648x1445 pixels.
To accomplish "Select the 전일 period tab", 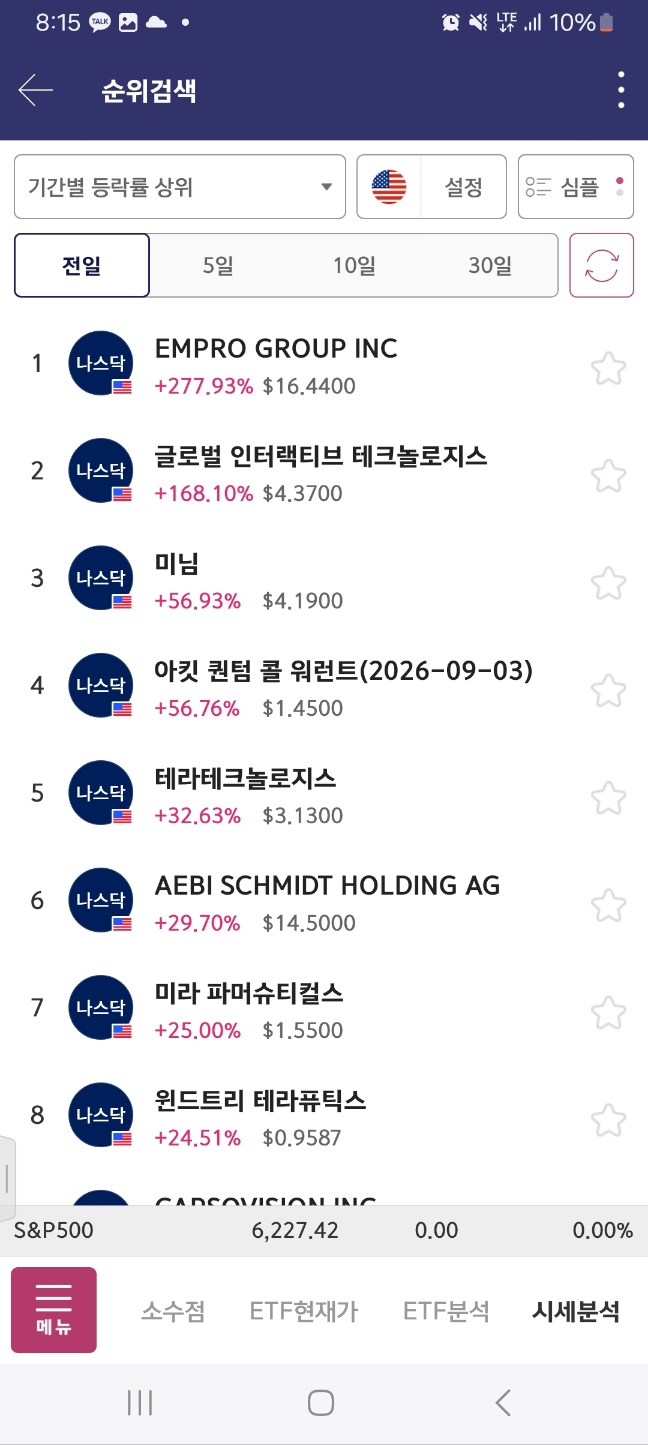I will (82, 266).
